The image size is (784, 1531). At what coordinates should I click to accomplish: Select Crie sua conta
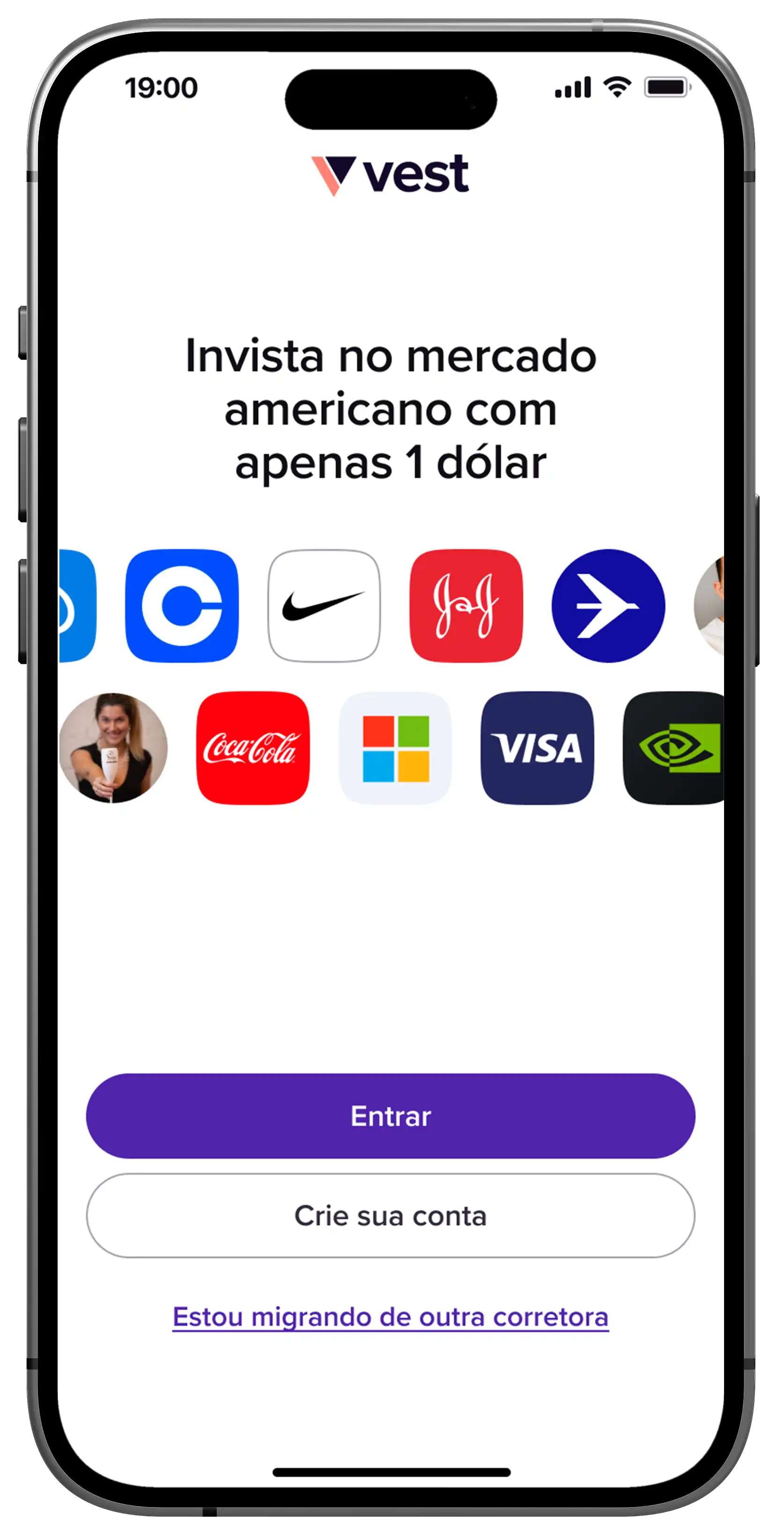click(390, 1215)
